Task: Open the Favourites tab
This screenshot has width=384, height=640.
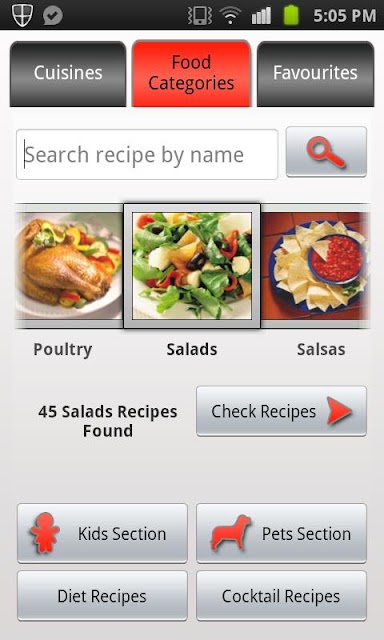Action: coord(315,73)
